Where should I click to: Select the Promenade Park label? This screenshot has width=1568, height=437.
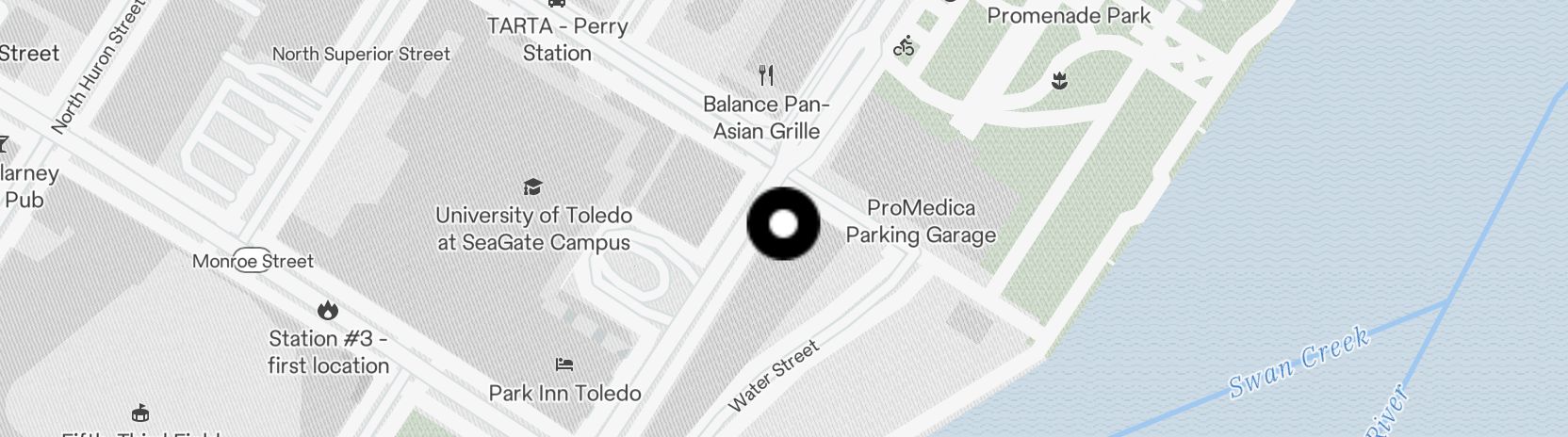pos(1069,16)
